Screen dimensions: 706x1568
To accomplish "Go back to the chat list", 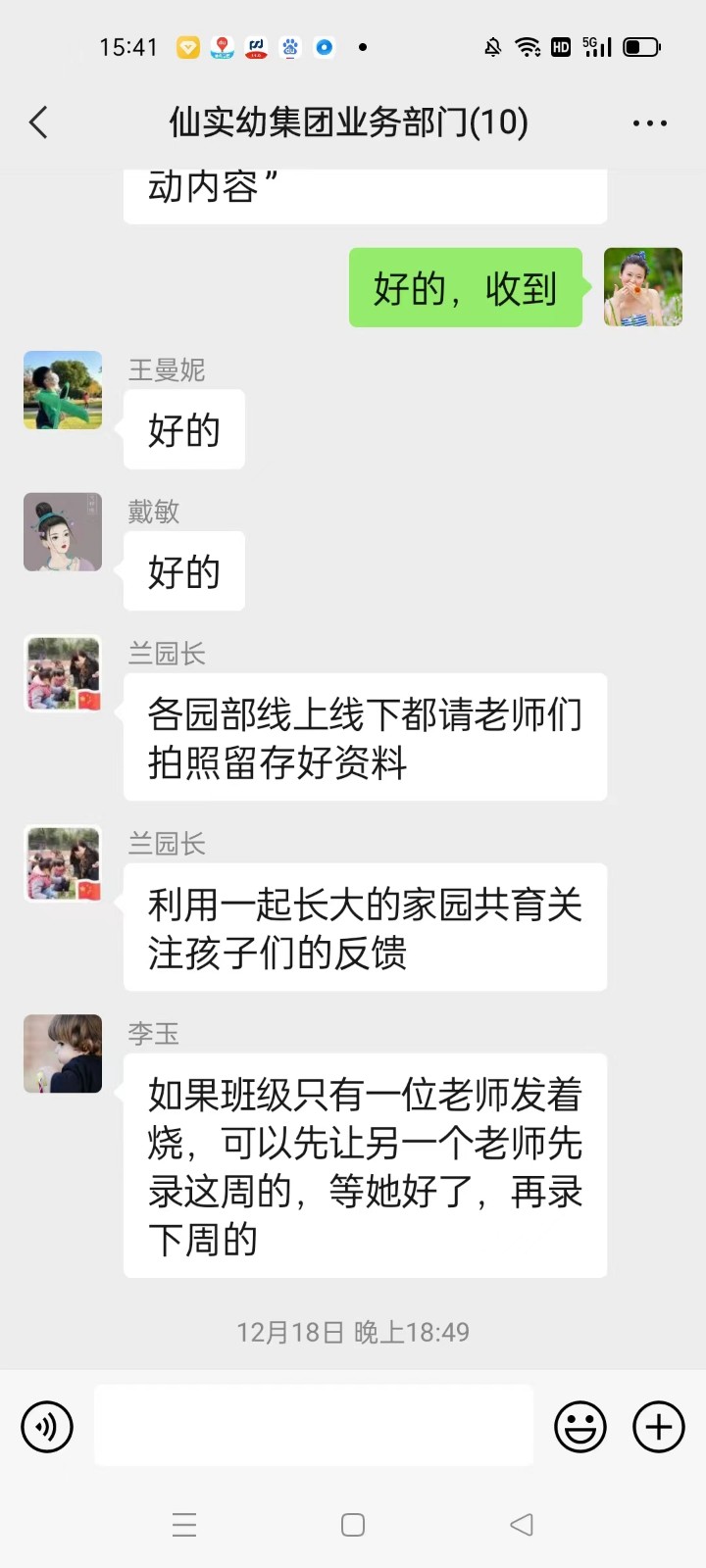I will (39, 123).
